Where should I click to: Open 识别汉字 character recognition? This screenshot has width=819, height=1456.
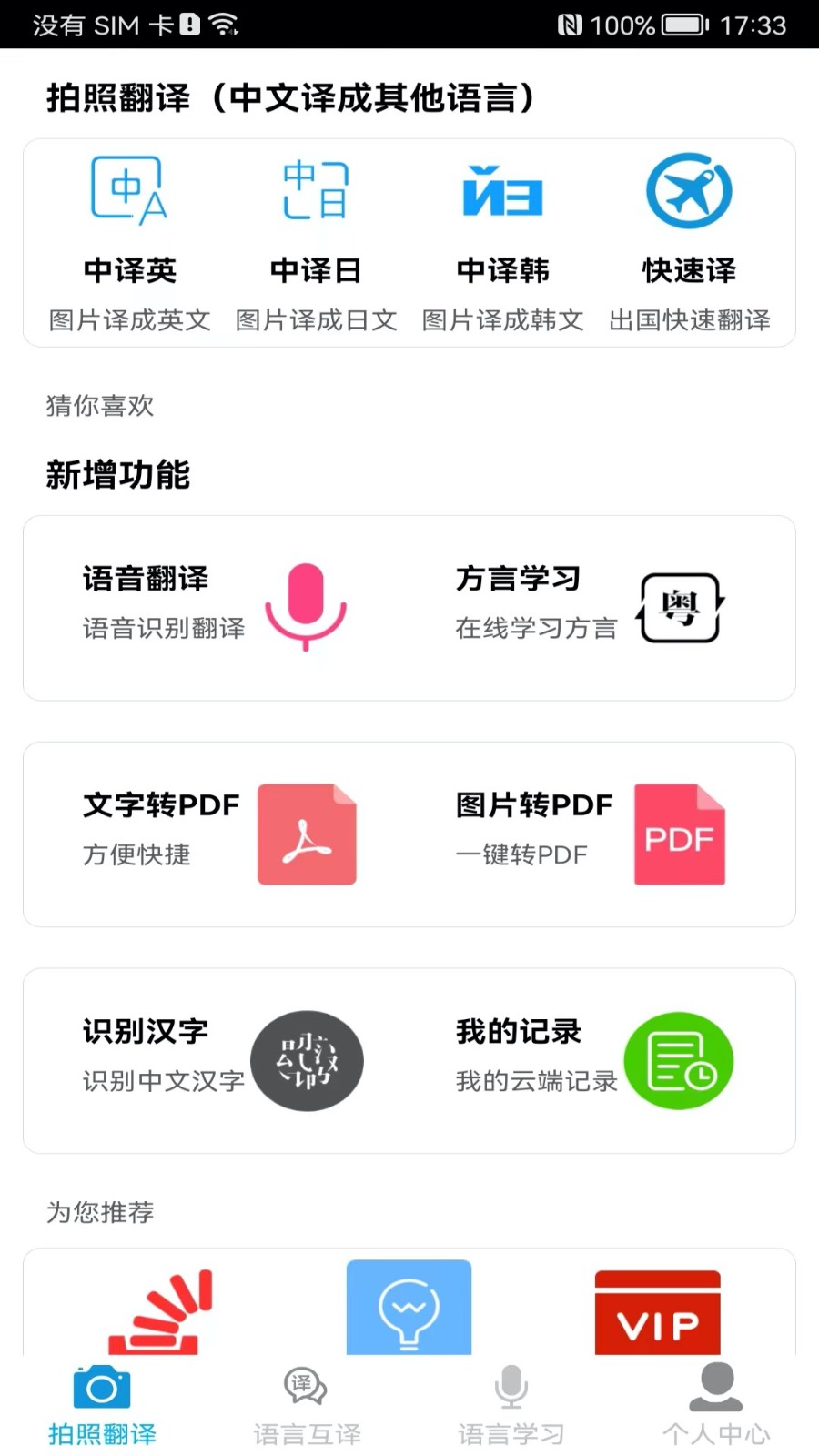coord(223,1060)
